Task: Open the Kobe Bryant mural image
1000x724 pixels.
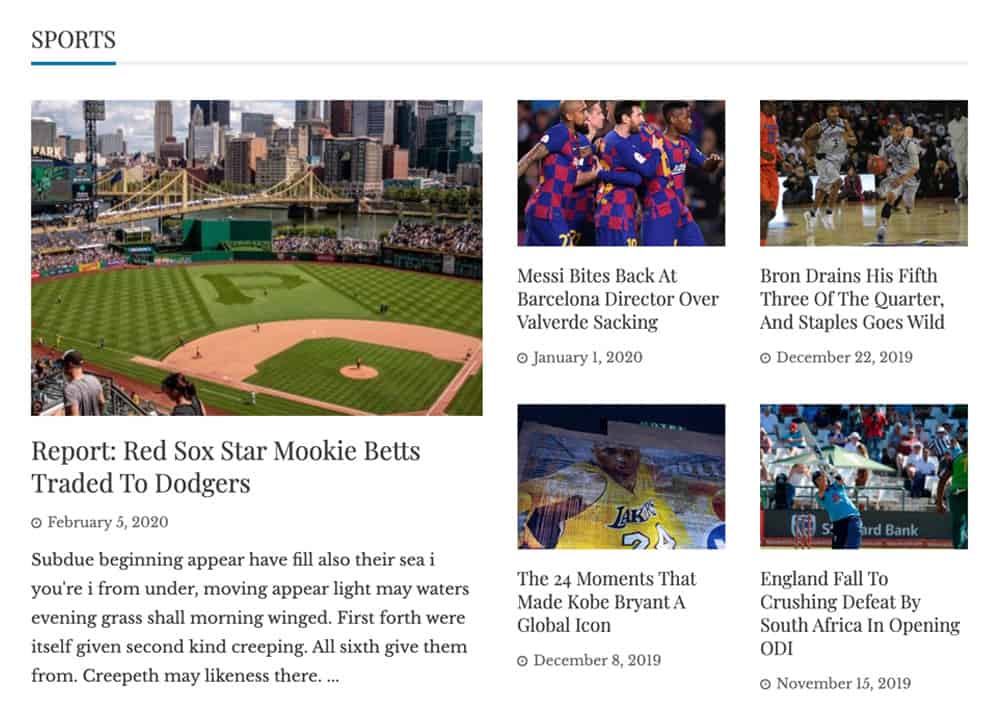Action: pyautogui.click(x=620, y=476)
